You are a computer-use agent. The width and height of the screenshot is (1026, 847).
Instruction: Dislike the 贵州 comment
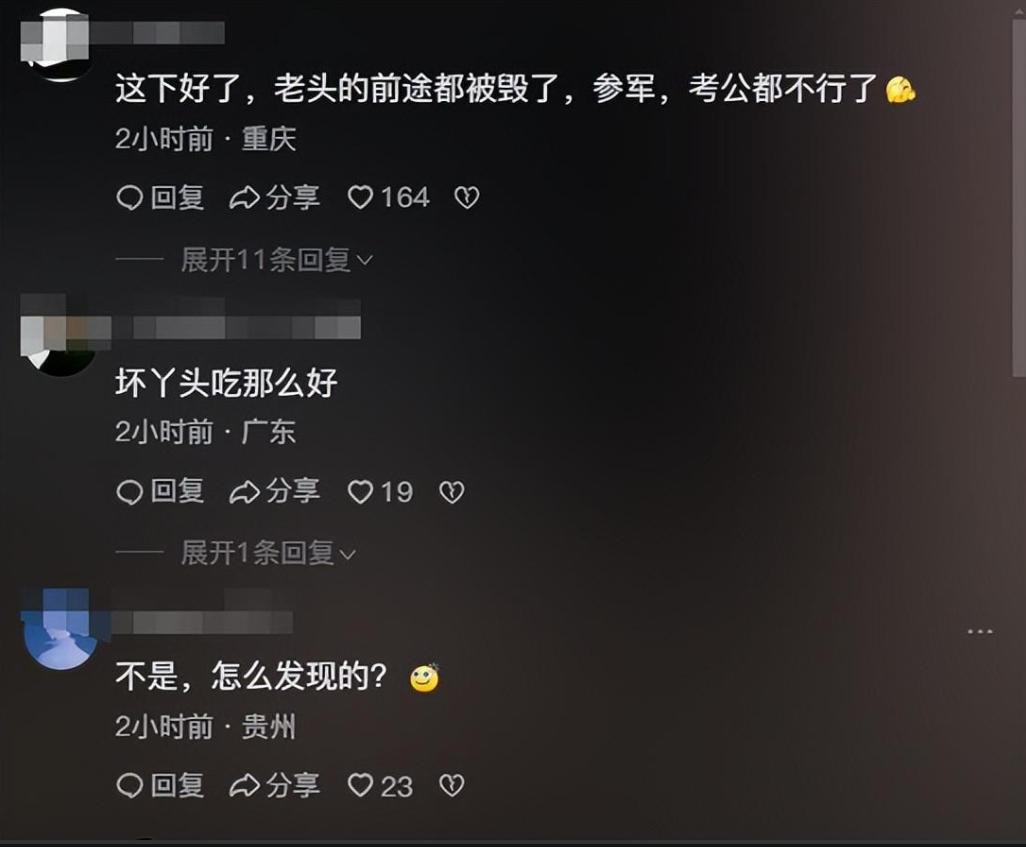tap(452, 786)
